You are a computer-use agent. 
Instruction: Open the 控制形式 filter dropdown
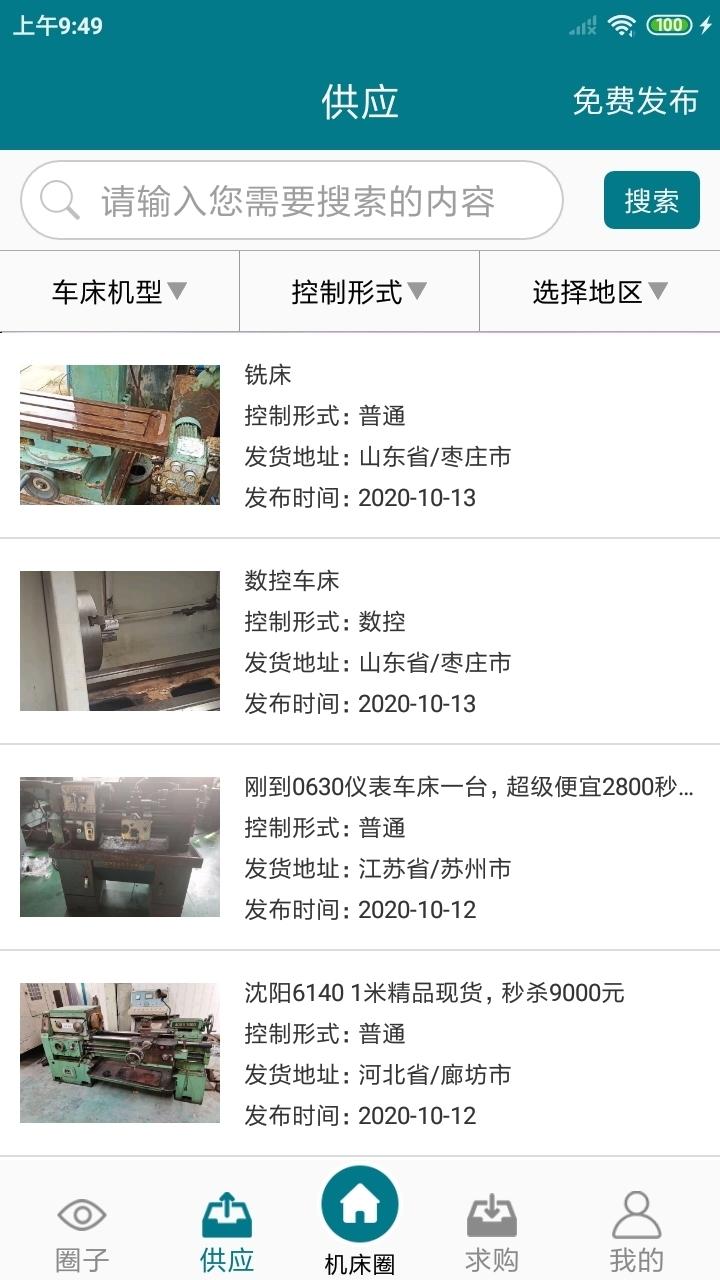(x=359, y=291)
